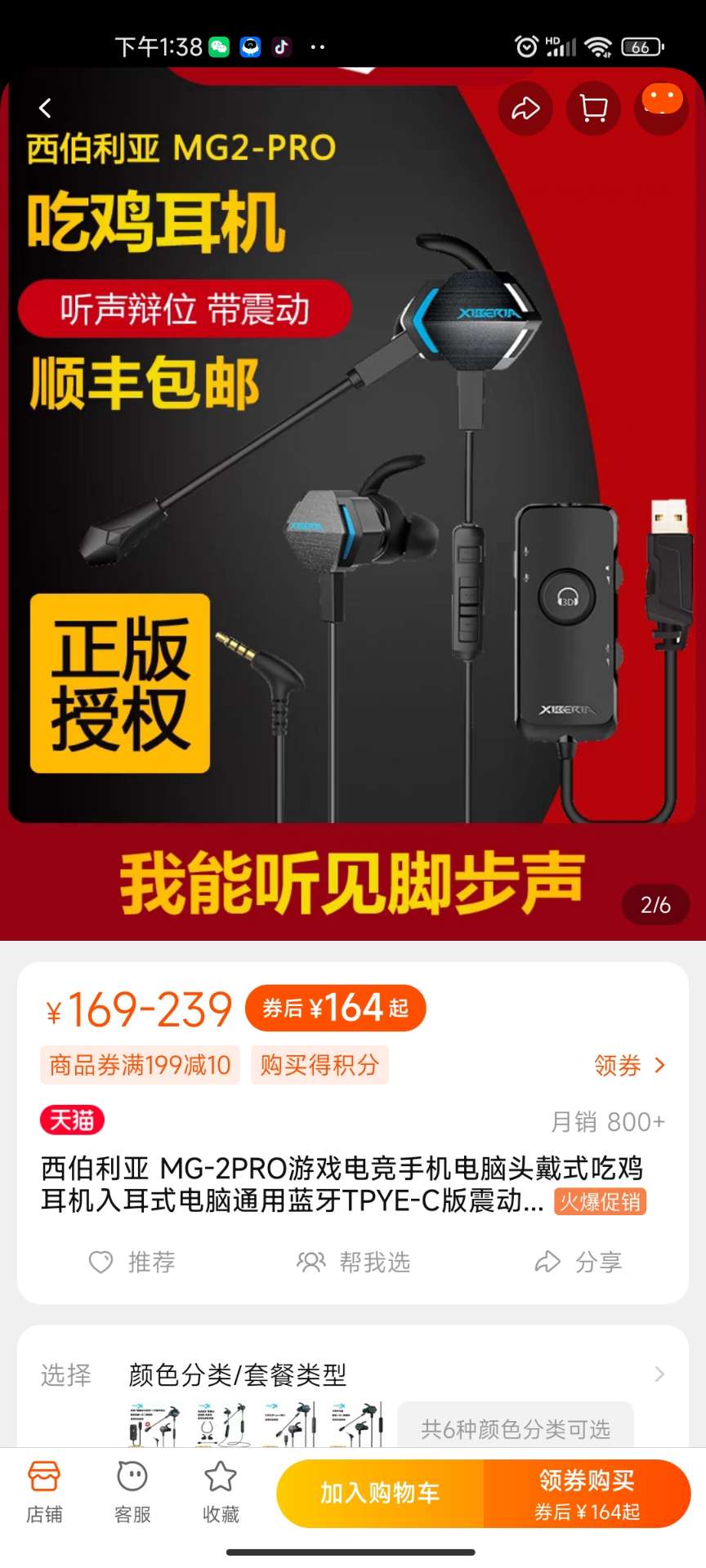This screenshot has width=706, height=1568.
Task: Tap 加入购物车 button
Action: (x=380, y=1493)
